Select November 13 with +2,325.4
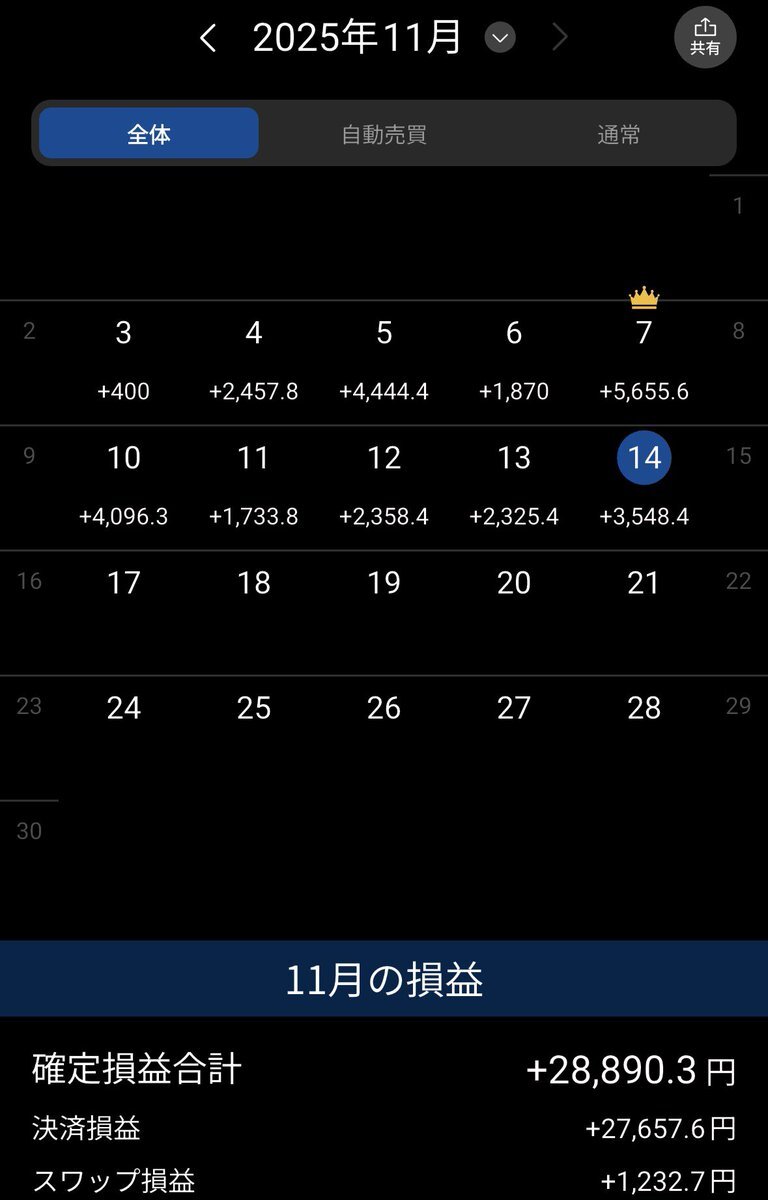 click(514, 486)
